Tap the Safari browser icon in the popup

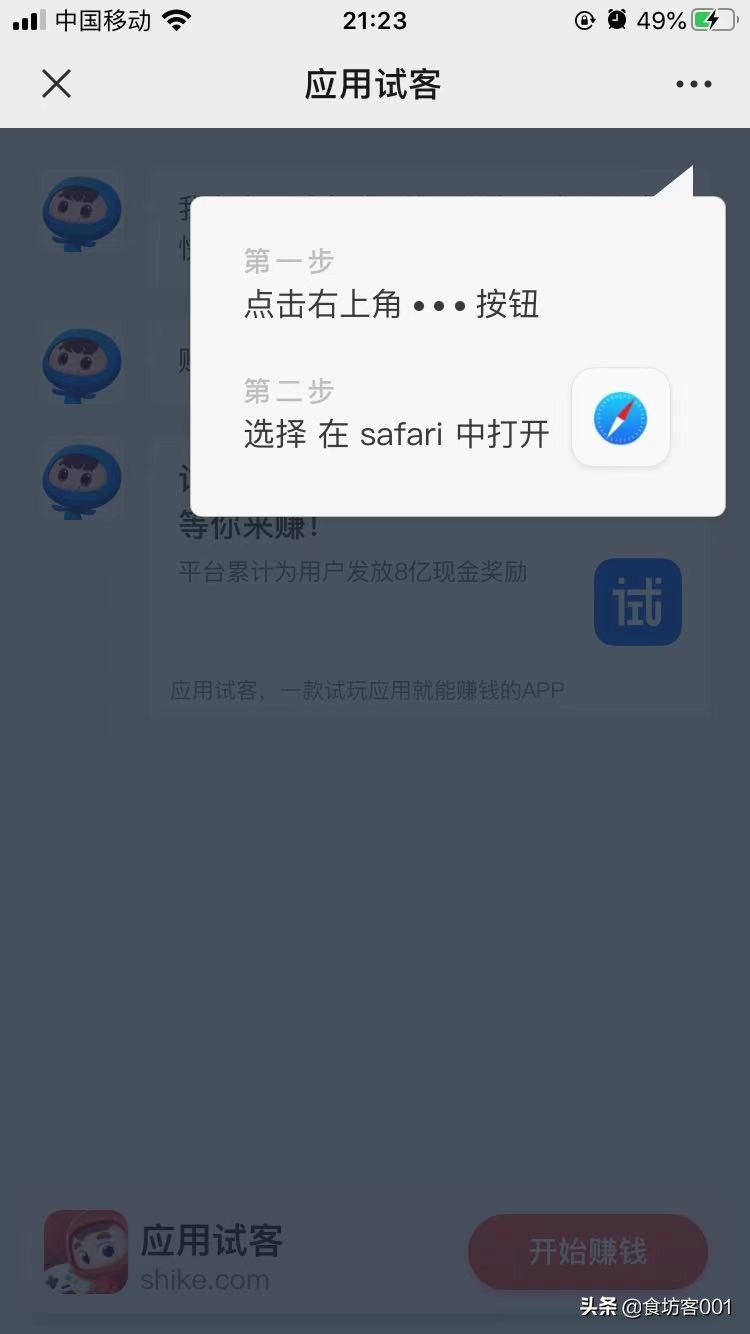point(620,417)
